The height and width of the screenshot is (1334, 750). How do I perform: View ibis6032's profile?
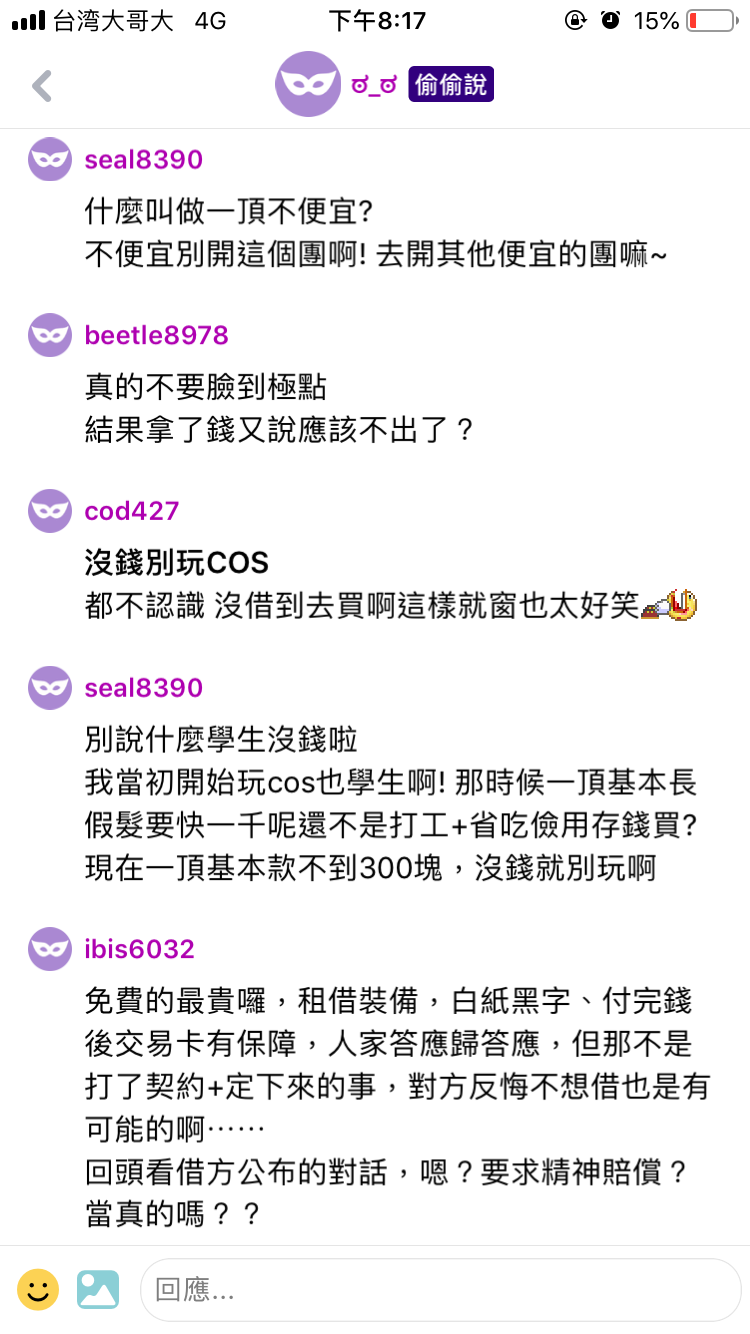(140, 948)
